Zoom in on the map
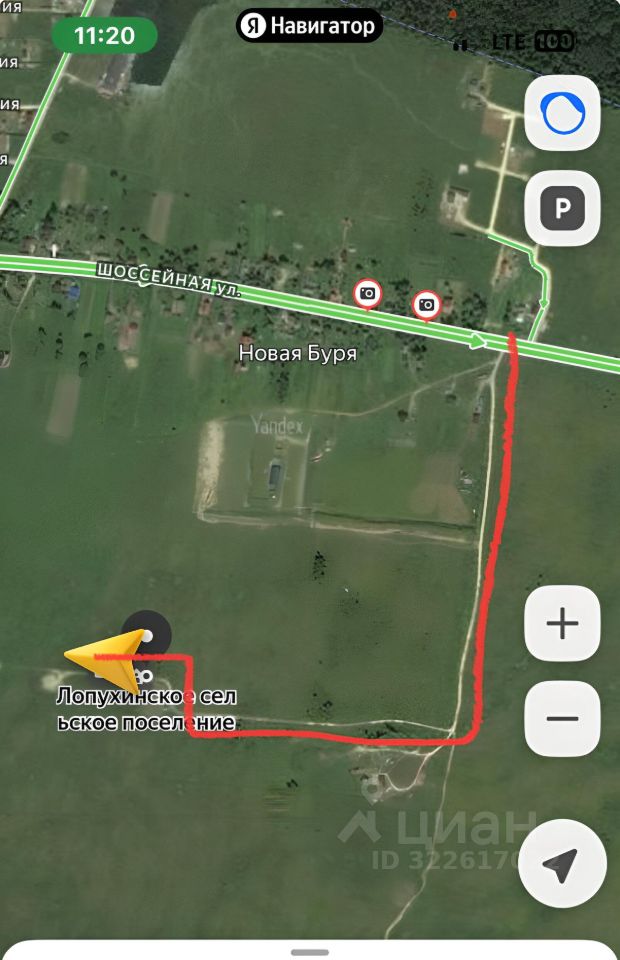The height and width of the screenshot is (960, 620). (562, 624)
